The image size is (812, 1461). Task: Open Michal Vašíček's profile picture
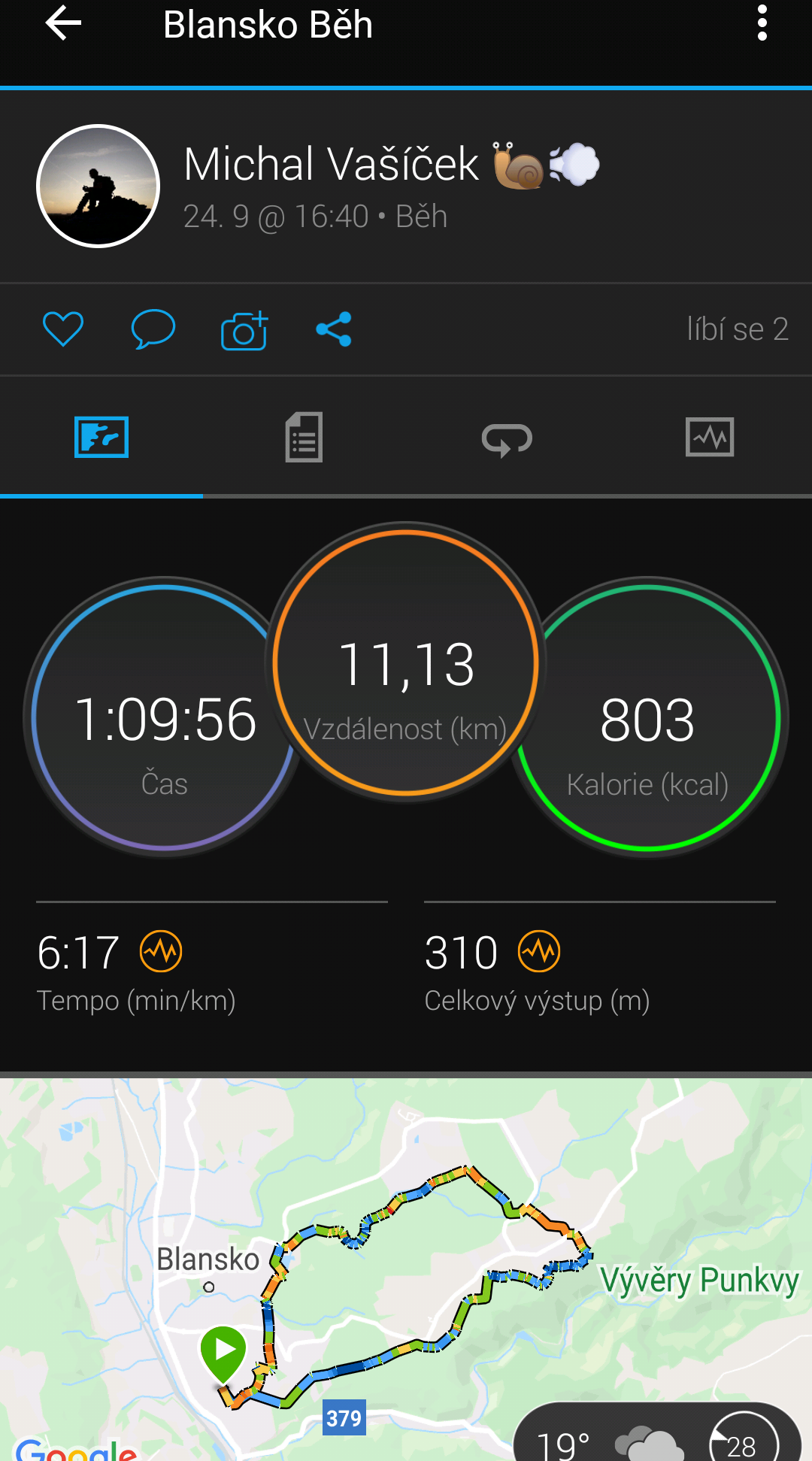pos(98,186)
